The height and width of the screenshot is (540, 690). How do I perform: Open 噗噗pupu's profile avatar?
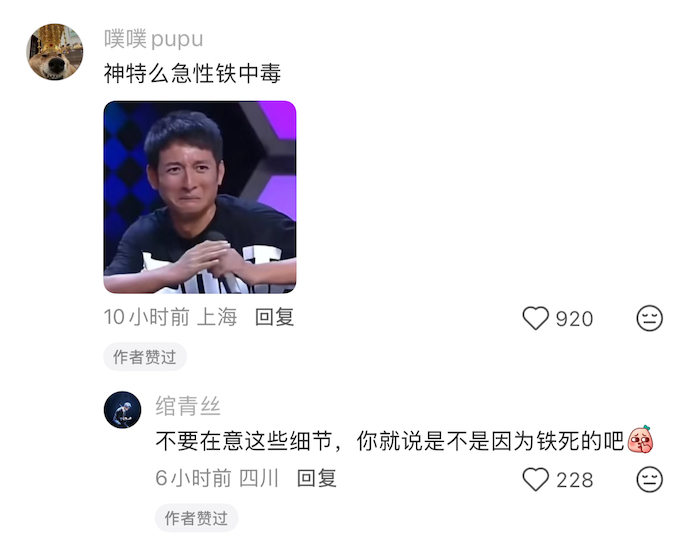click(x=54, y=52)
